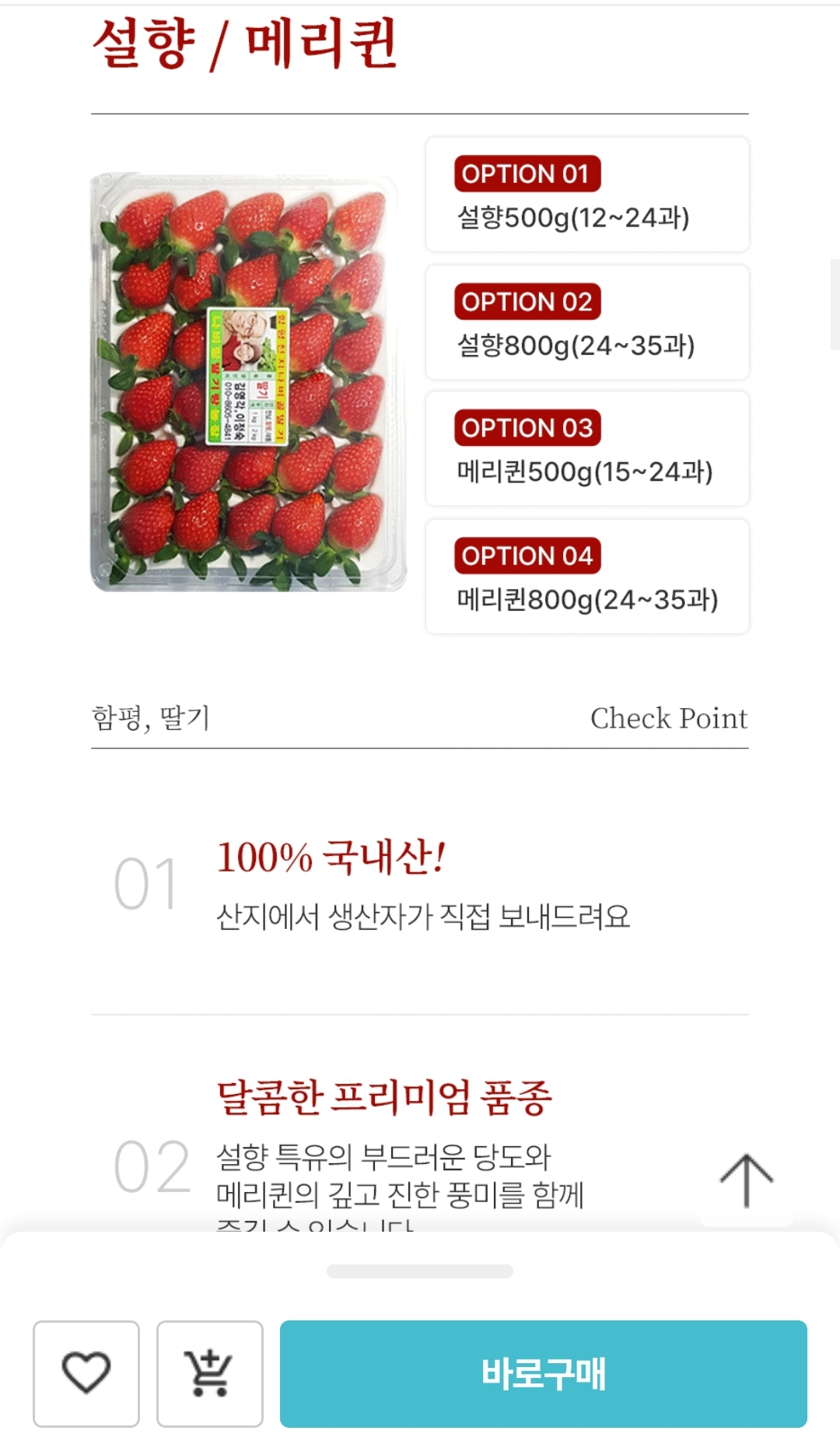The width and height of the screenshot is (840, 1455).
Task: Tap the 바로구매 buy now button
Action: 543,1373
